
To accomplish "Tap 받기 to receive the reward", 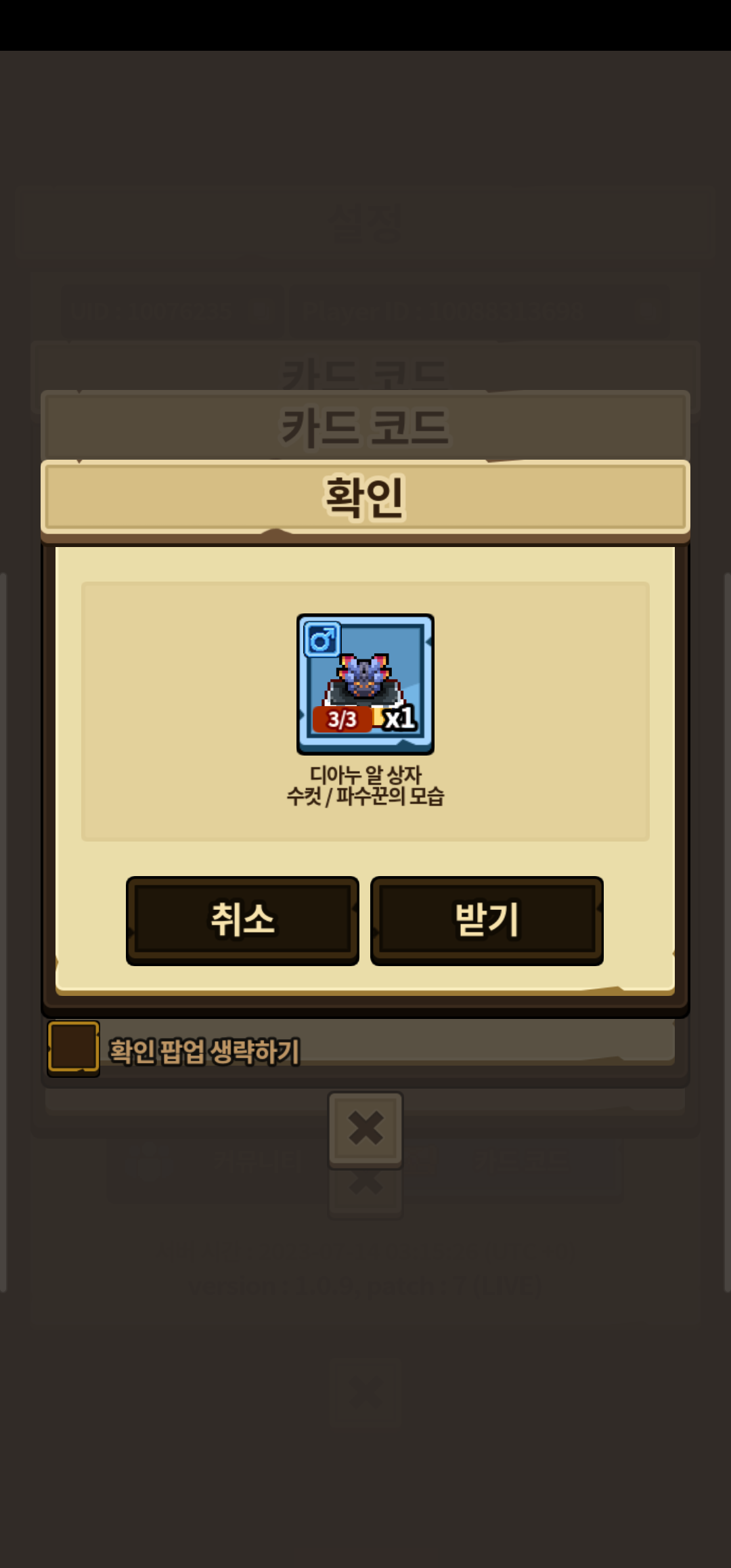I will [x=487, y=920].
